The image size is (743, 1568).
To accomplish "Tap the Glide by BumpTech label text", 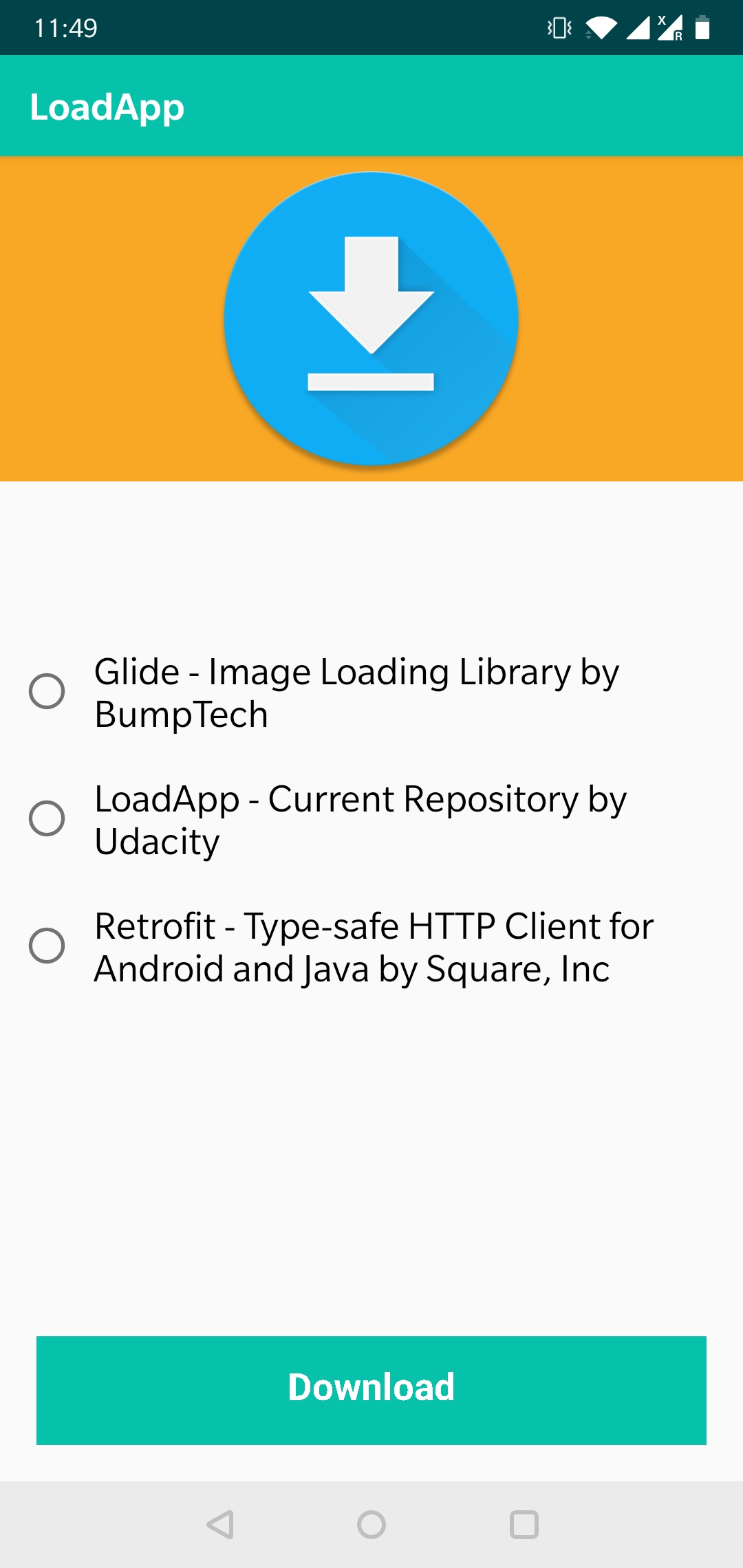I will (358, 693).
